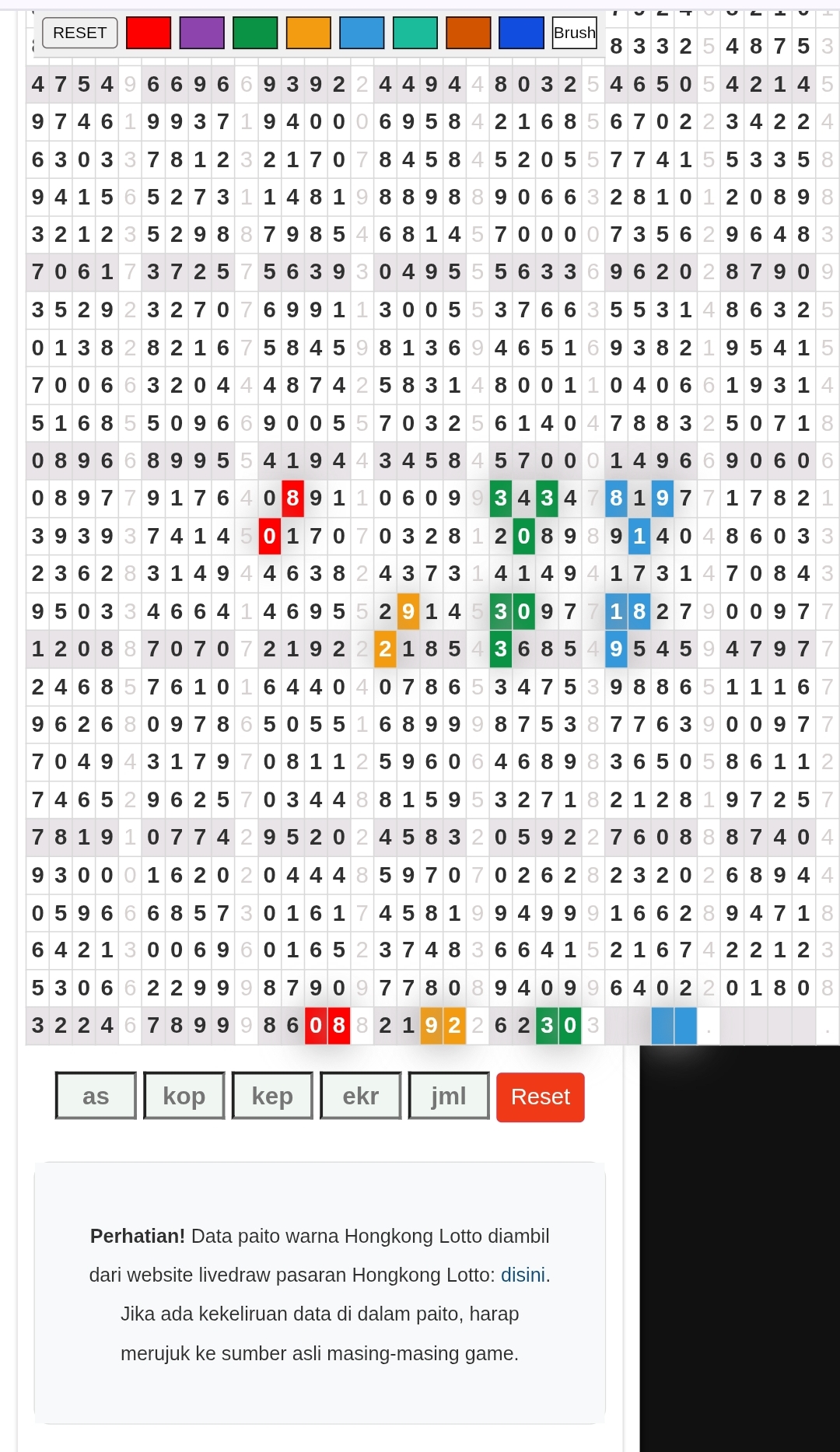Tap the red Reset button
This screenshot has width=840, height=1452.
(x=541, y=1097)
